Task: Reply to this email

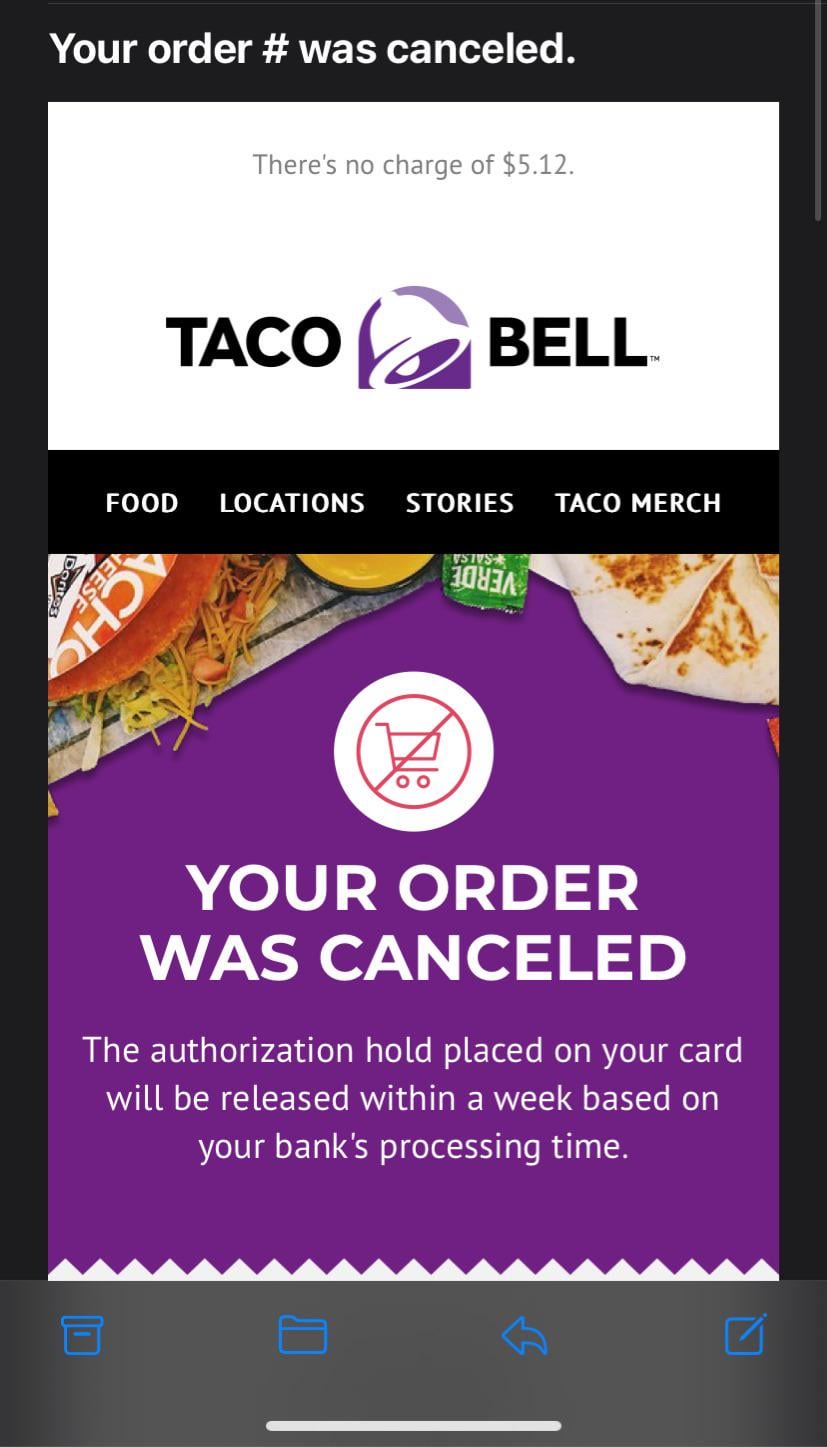Action: pyautogui.click(x=525, y=1335)
